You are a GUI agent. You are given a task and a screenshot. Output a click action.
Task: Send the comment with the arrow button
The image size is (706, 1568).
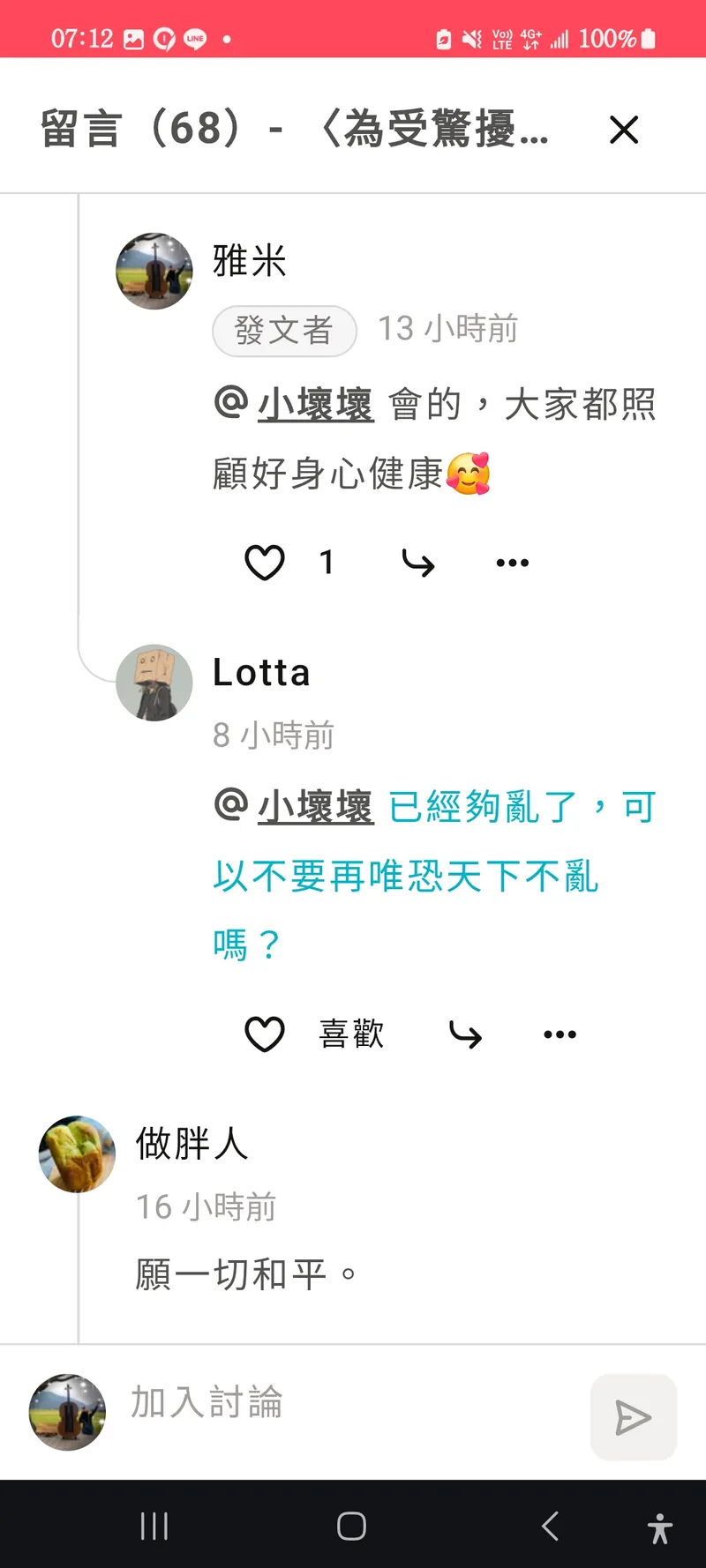point(633,1417)
